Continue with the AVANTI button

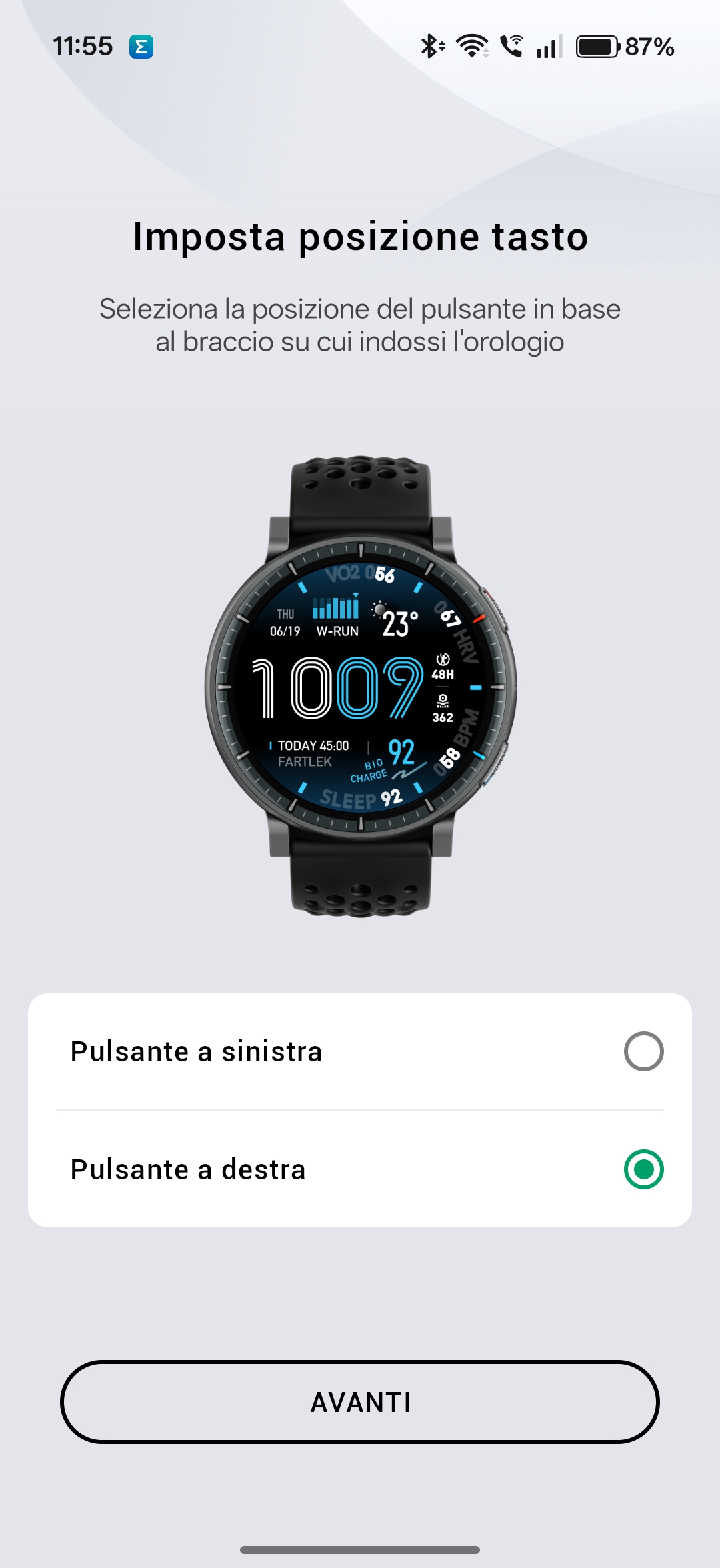360,1402
